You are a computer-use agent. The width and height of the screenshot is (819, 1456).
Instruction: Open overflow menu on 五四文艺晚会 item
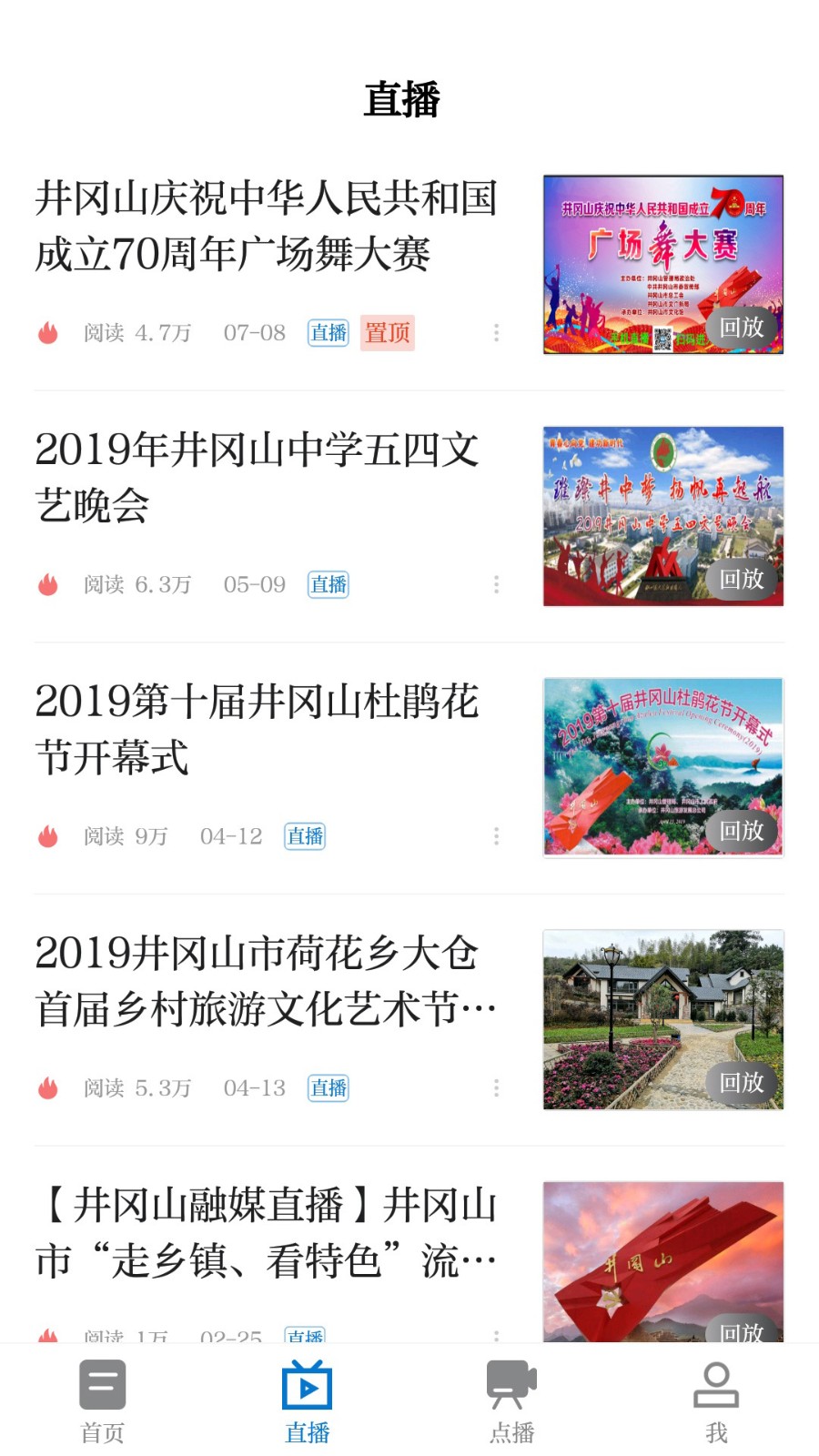[497, 584]
